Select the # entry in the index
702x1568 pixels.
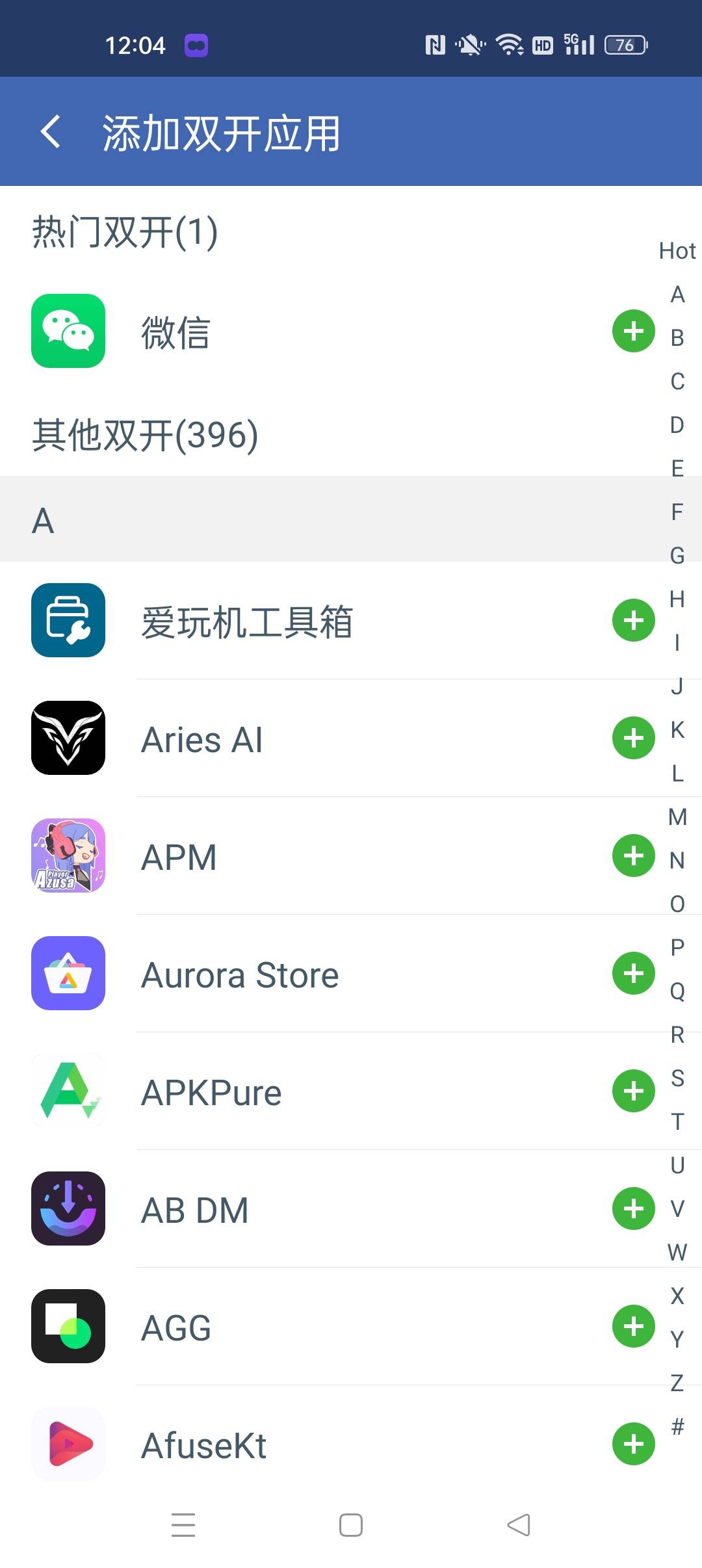coord(677,1426)
